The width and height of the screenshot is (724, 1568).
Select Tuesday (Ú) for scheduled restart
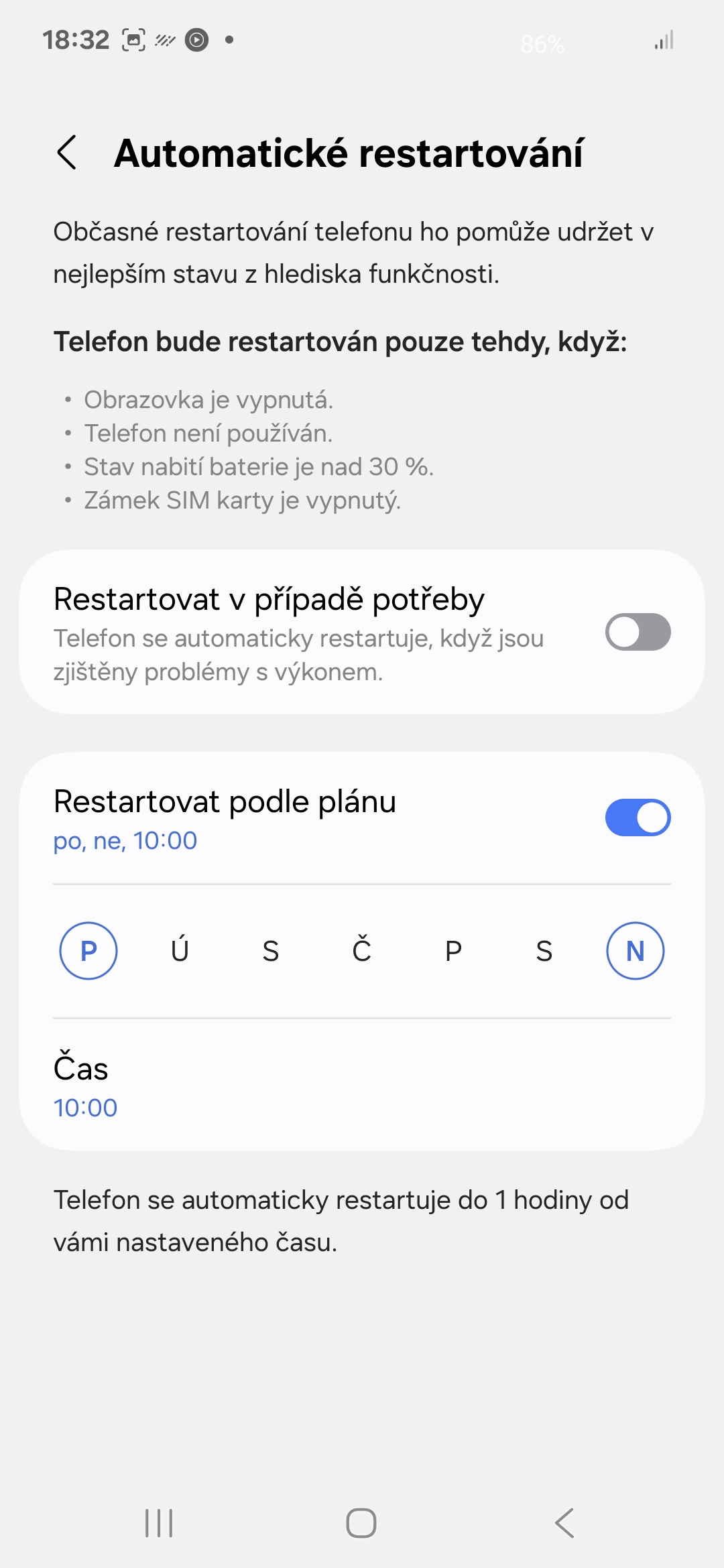click(x=180, y=951)
